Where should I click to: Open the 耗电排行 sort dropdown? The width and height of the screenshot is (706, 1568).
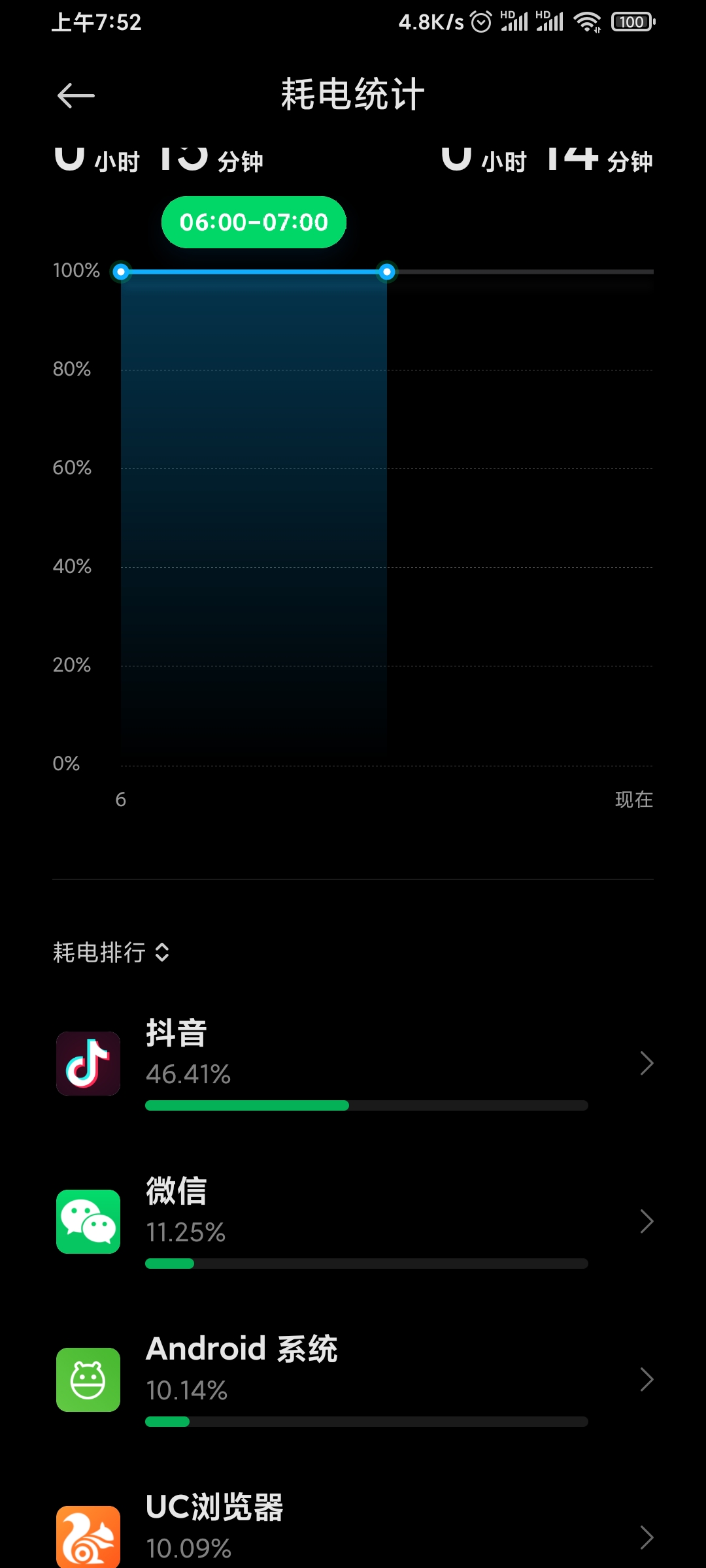(x=111, y=953)
